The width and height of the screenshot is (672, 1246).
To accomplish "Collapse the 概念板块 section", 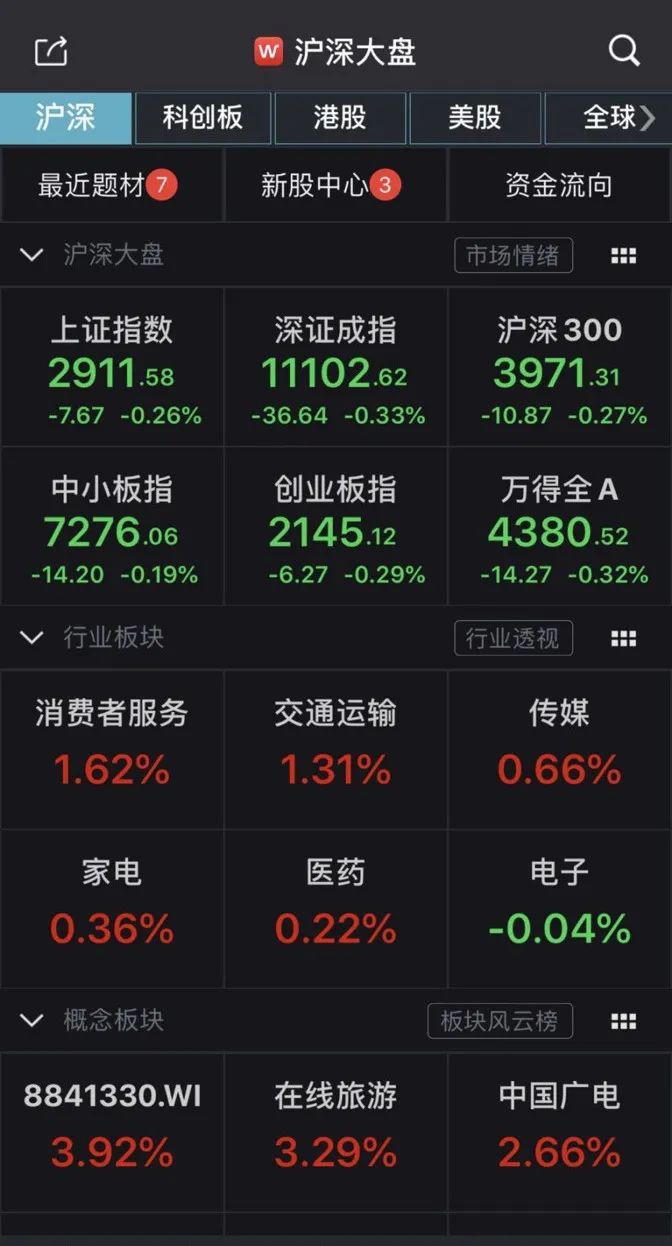I will (32, 1020).
